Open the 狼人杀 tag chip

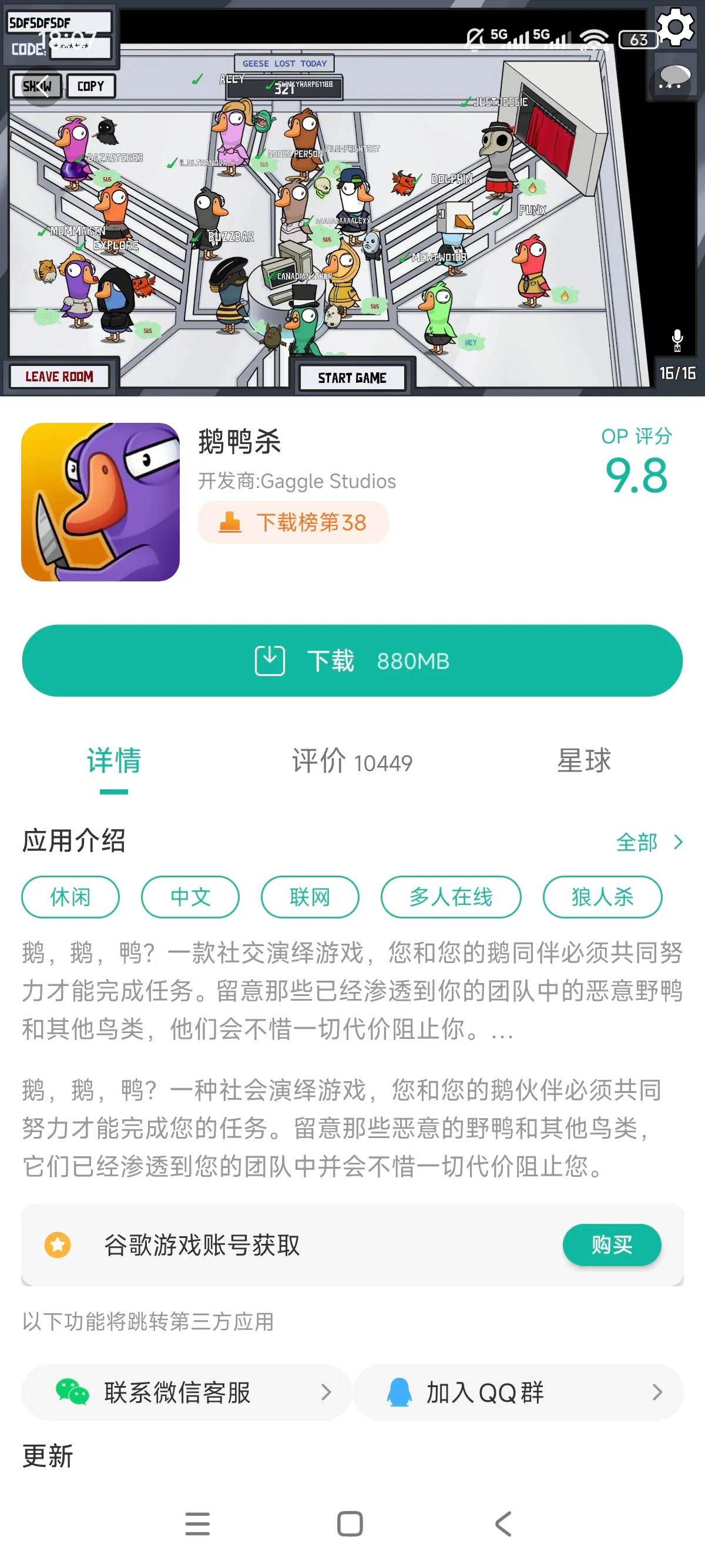click(602, 897)
